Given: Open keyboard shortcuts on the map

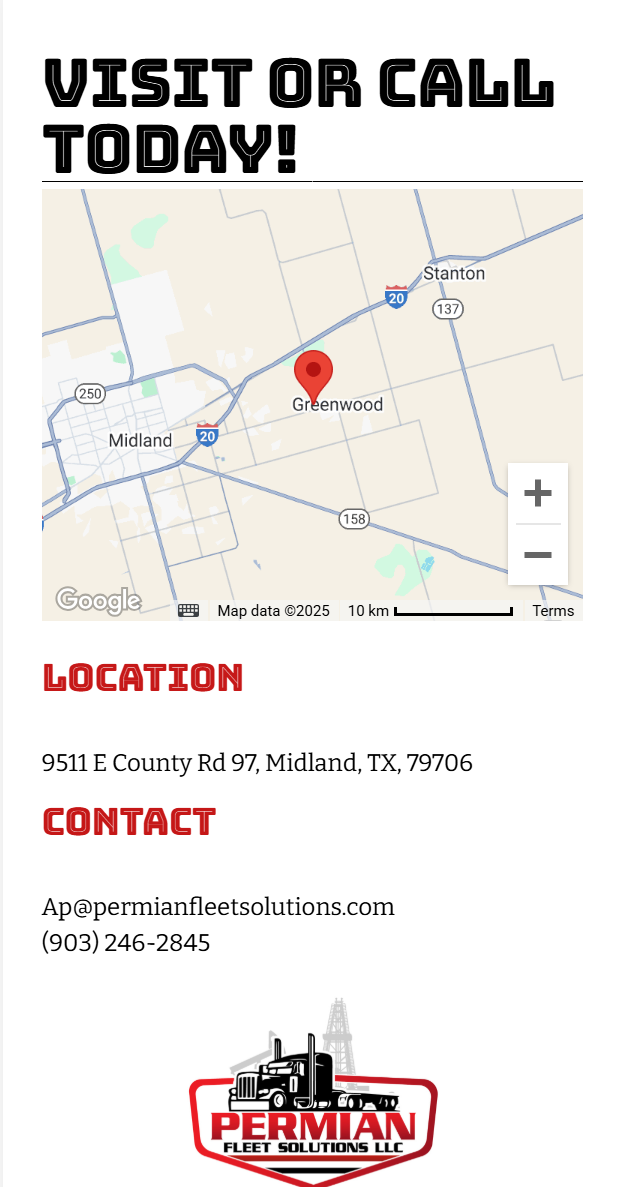Looking at the screenshot, I should point(188,611).
